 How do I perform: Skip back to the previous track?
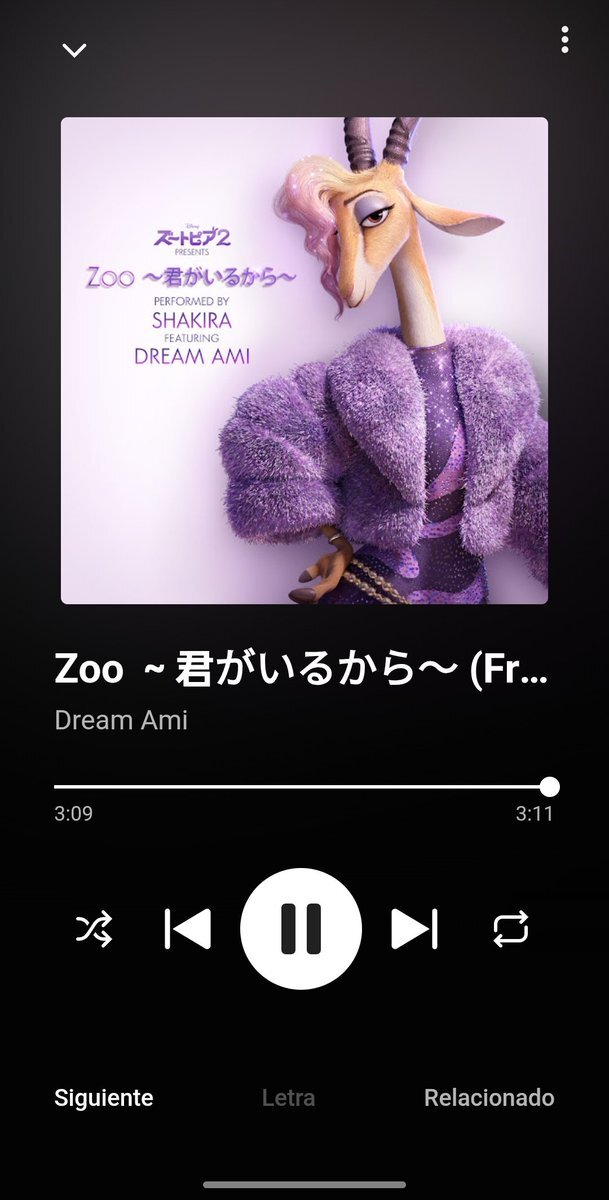tap(188, 929)
